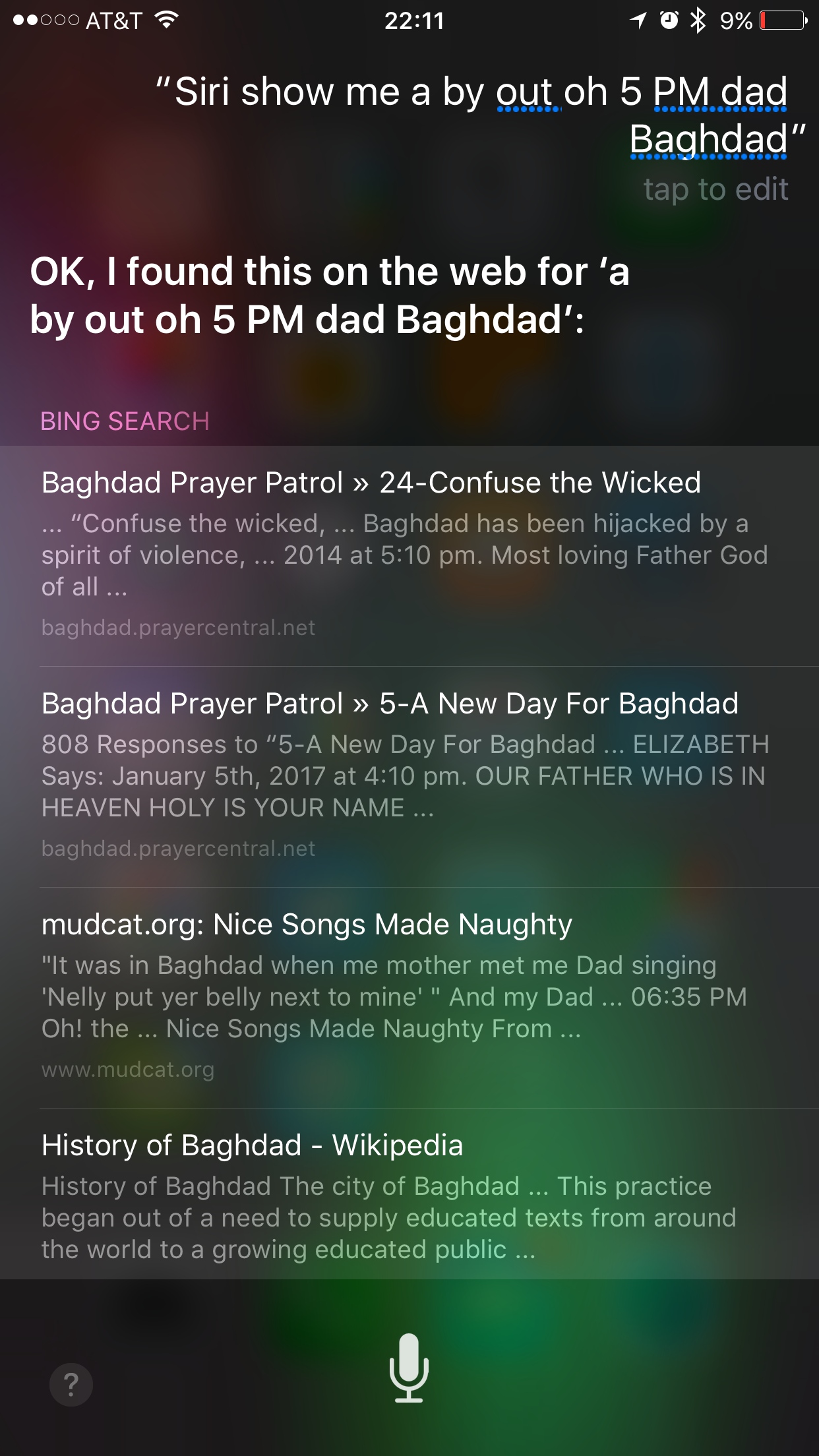Tap the microphone to speak again
Screen dimensions: 819x1456
(409, 1367)
